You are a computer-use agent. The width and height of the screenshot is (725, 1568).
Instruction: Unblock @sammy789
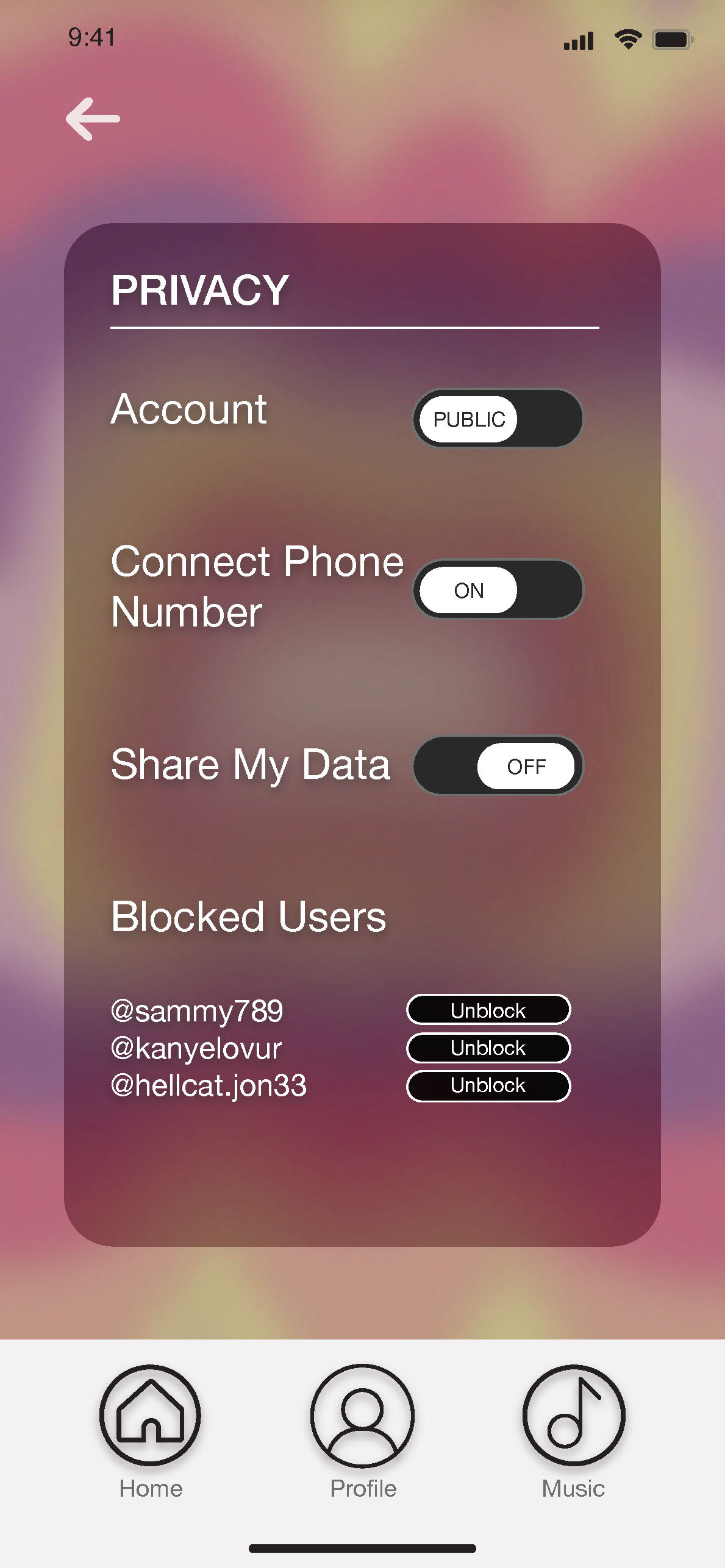click(488, 1010)
